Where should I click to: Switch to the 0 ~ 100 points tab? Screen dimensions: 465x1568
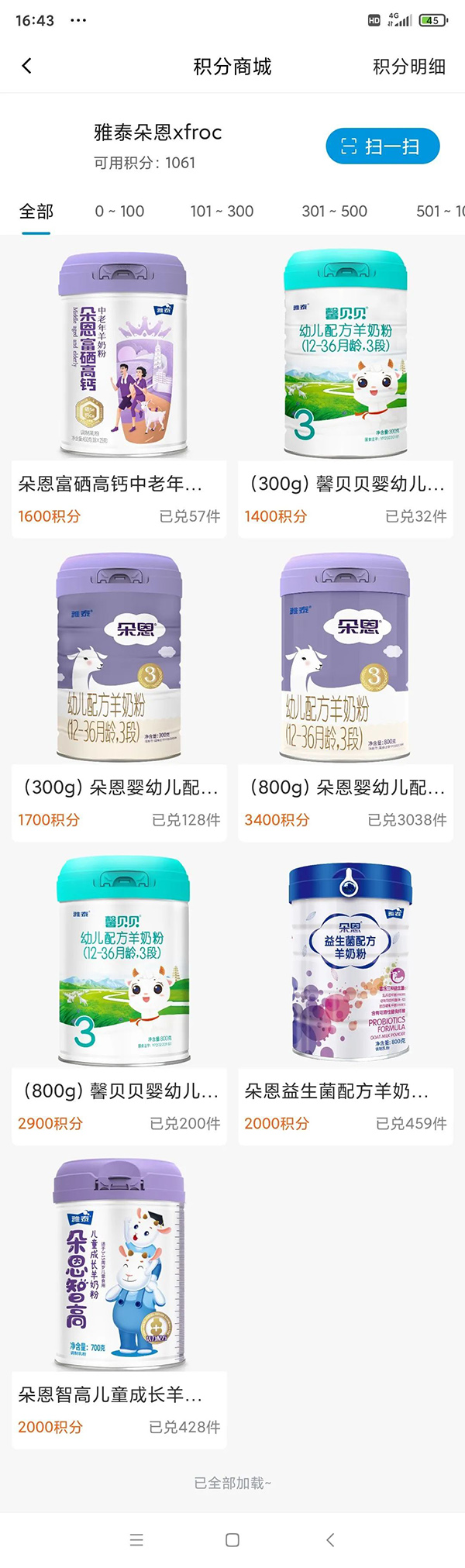[119, 212]
